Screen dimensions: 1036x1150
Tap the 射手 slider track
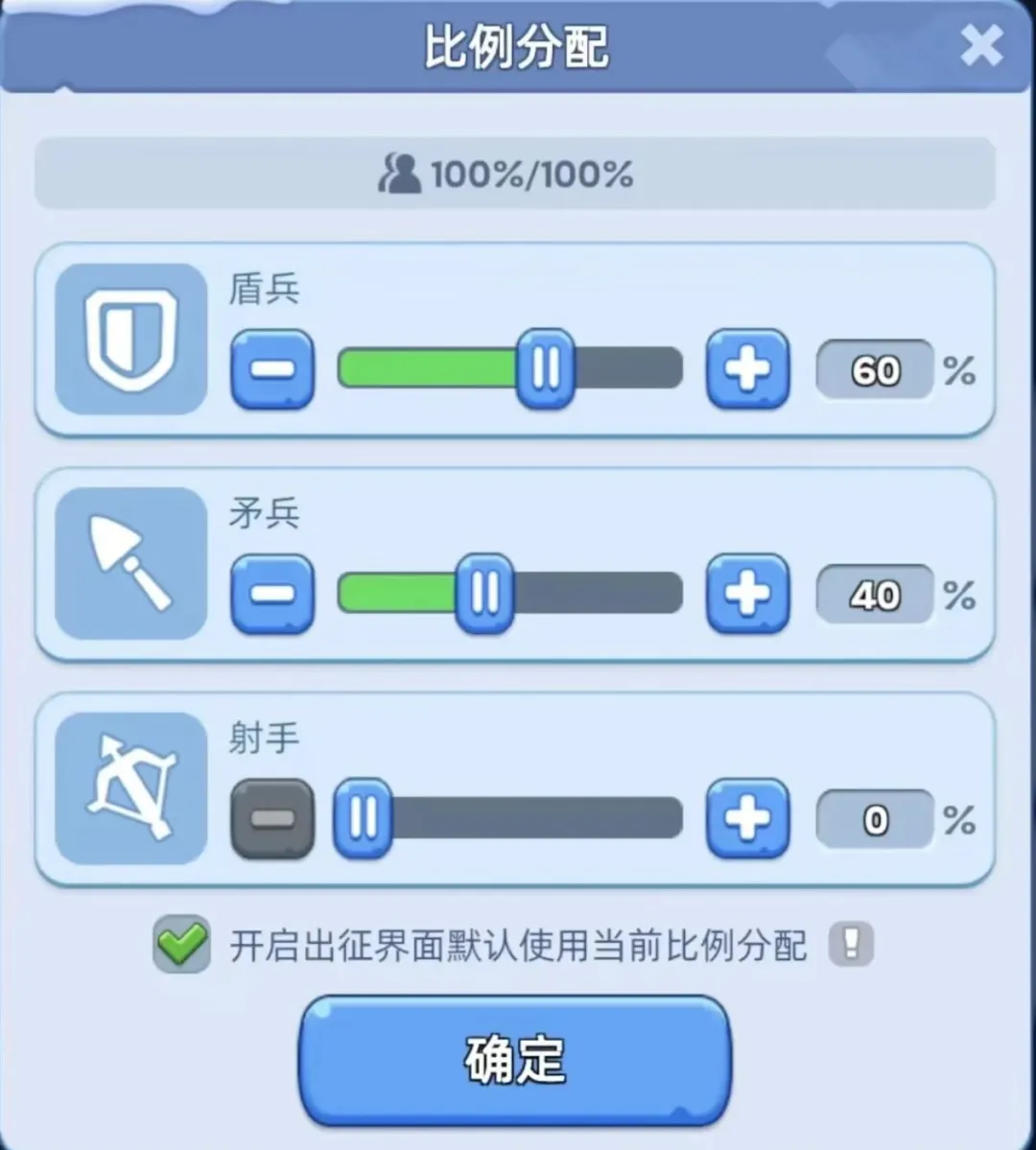[537, 818]
